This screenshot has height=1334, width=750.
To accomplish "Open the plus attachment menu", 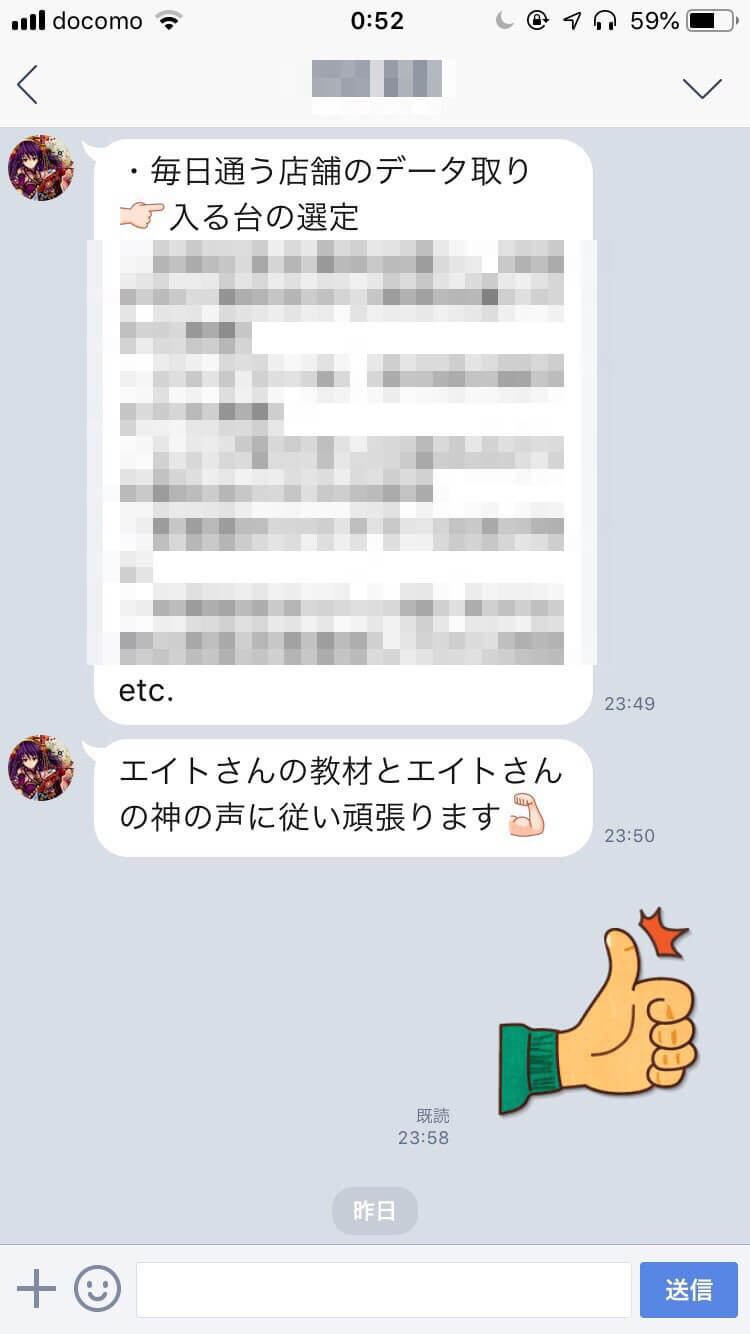I will tap(36, 1289).
